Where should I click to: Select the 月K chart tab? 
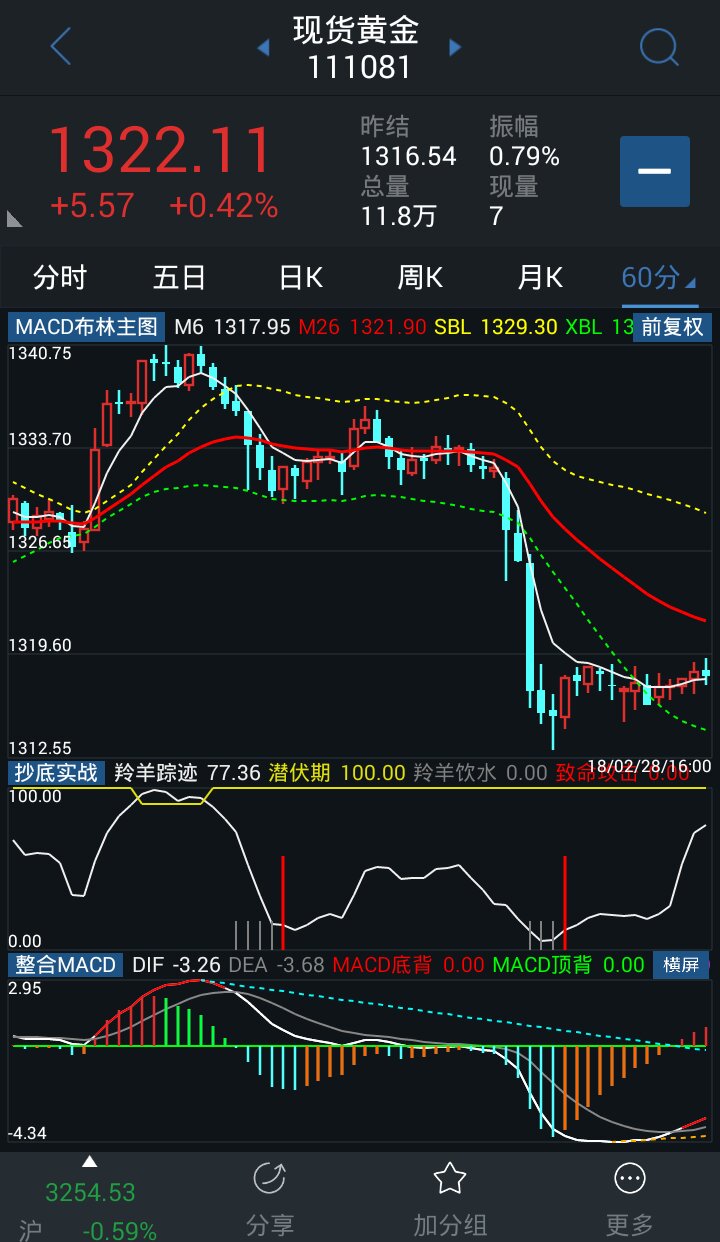540,277
